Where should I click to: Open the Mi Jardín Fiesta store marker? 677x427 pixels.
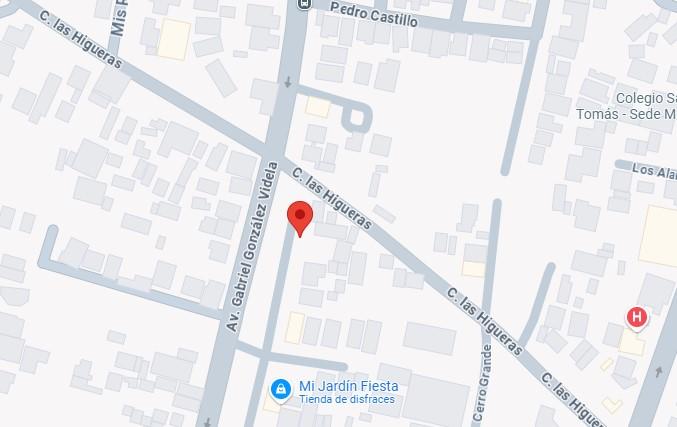(284, 387)
